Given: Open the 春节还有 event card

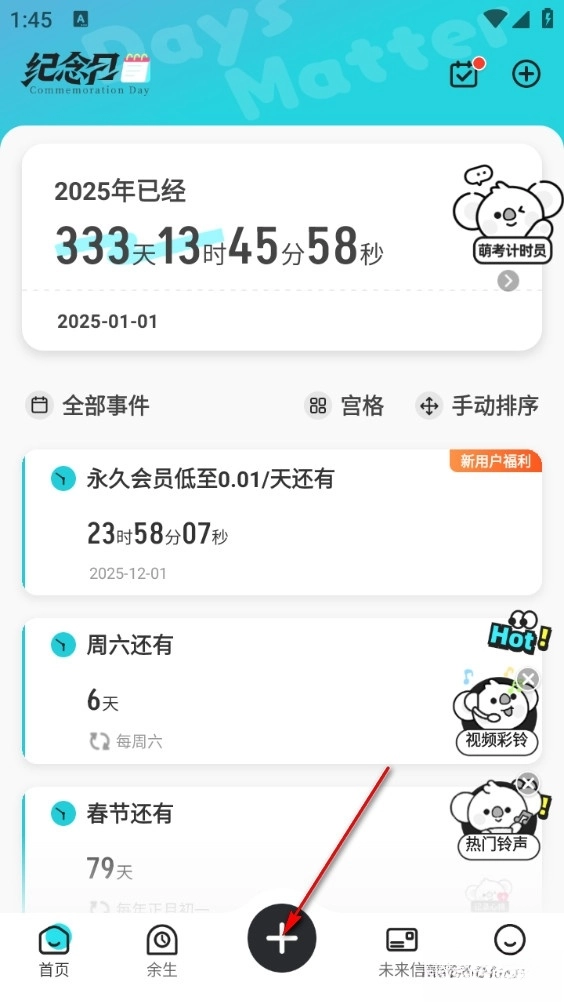Looking at the screenshot, I should point(282,849).
